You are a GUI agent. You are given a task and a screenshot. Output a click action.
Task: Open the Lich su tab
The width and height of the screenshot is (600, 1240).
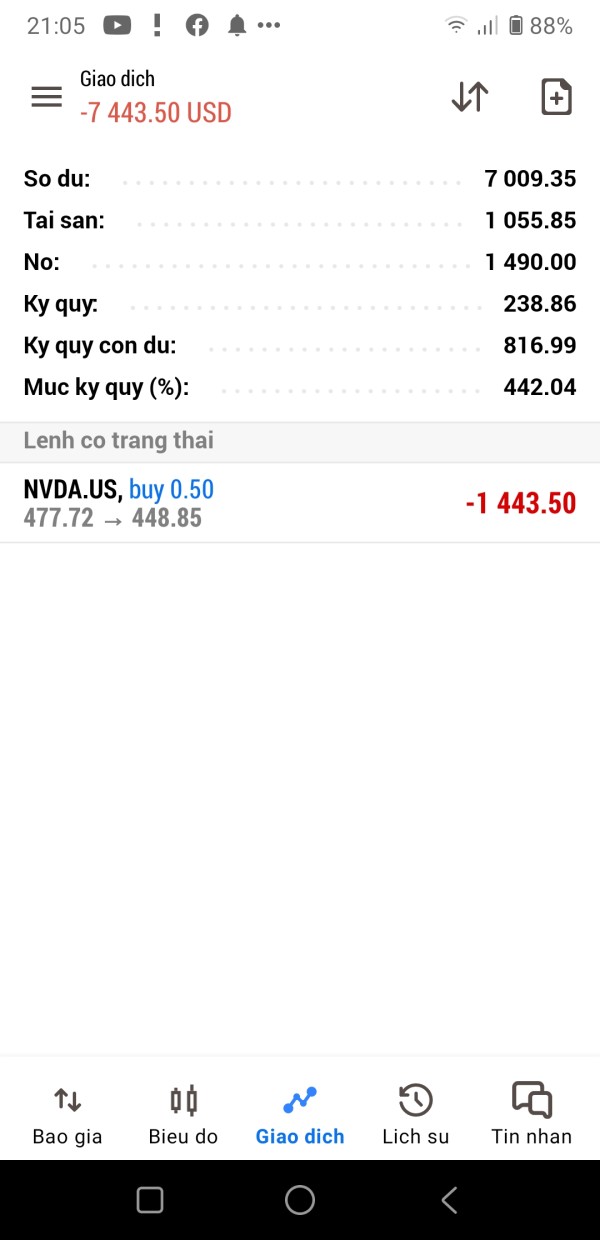coord(416,1114)
